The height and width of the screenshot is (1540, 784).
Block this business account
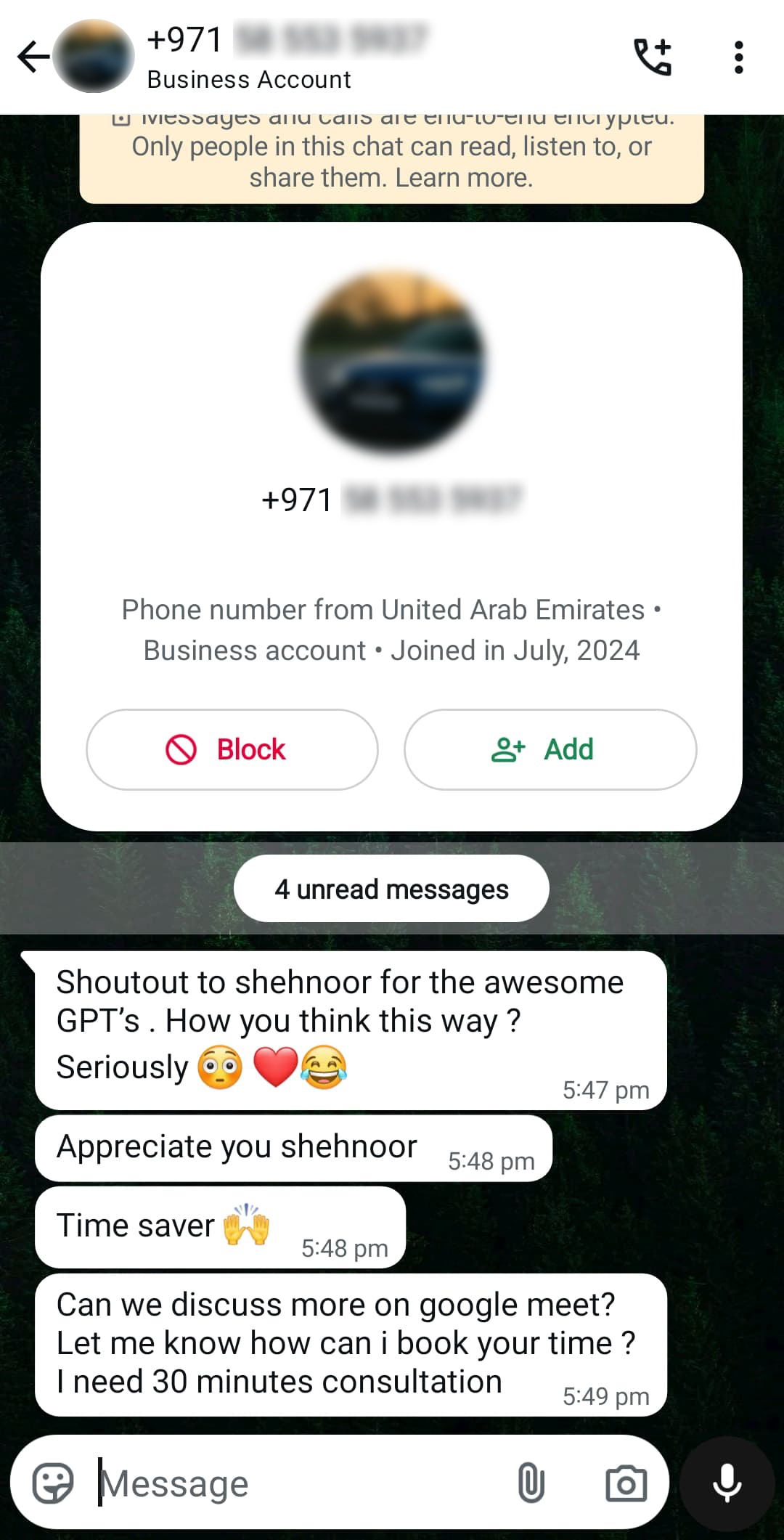[232, 749]
